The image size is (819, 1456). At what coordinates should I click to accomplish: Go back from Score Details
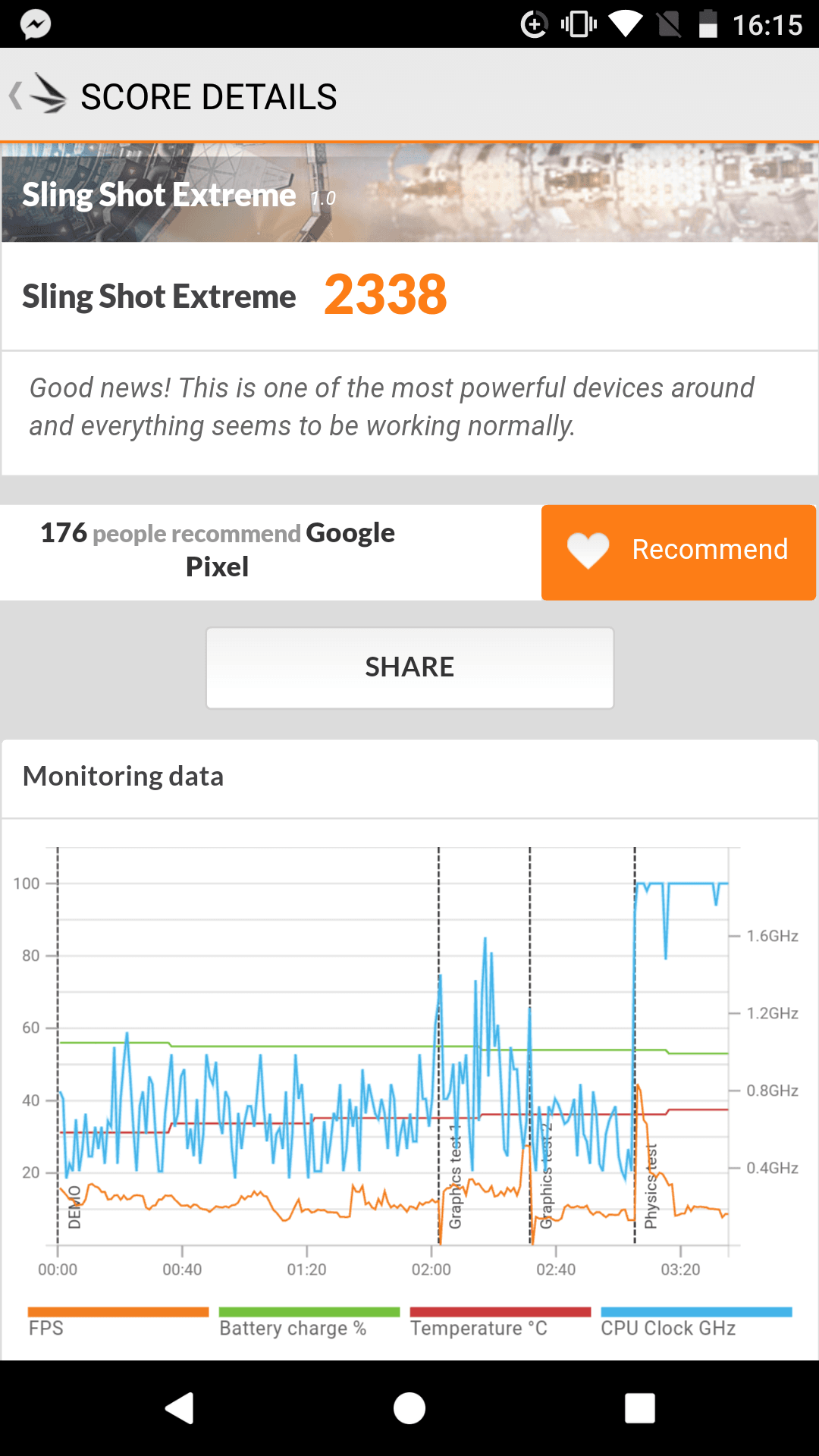click(x=36, y=96)
